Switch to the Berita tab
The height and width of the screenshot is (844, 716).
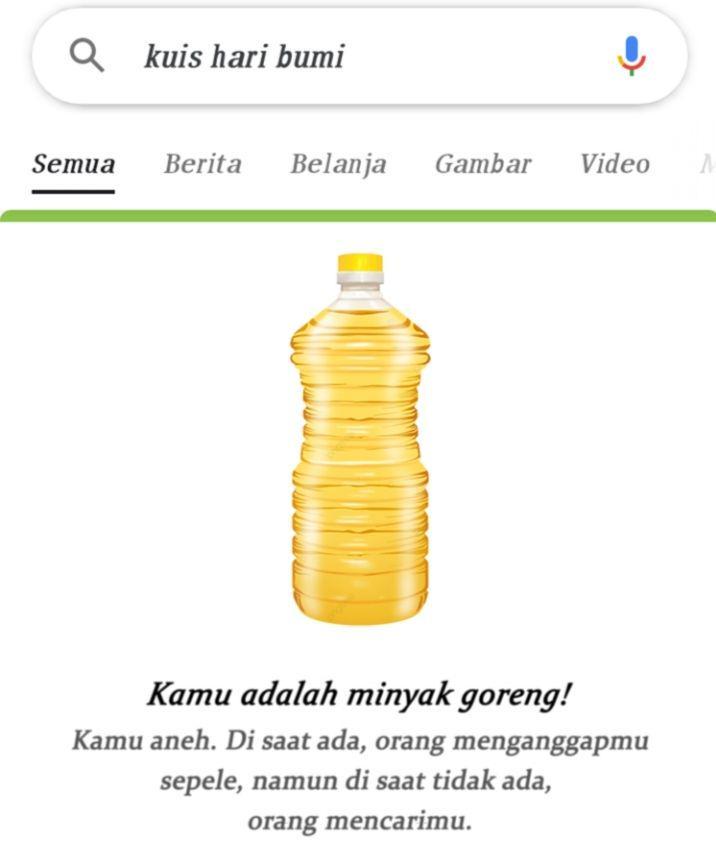pyautogui.click(x=202, y=164)
